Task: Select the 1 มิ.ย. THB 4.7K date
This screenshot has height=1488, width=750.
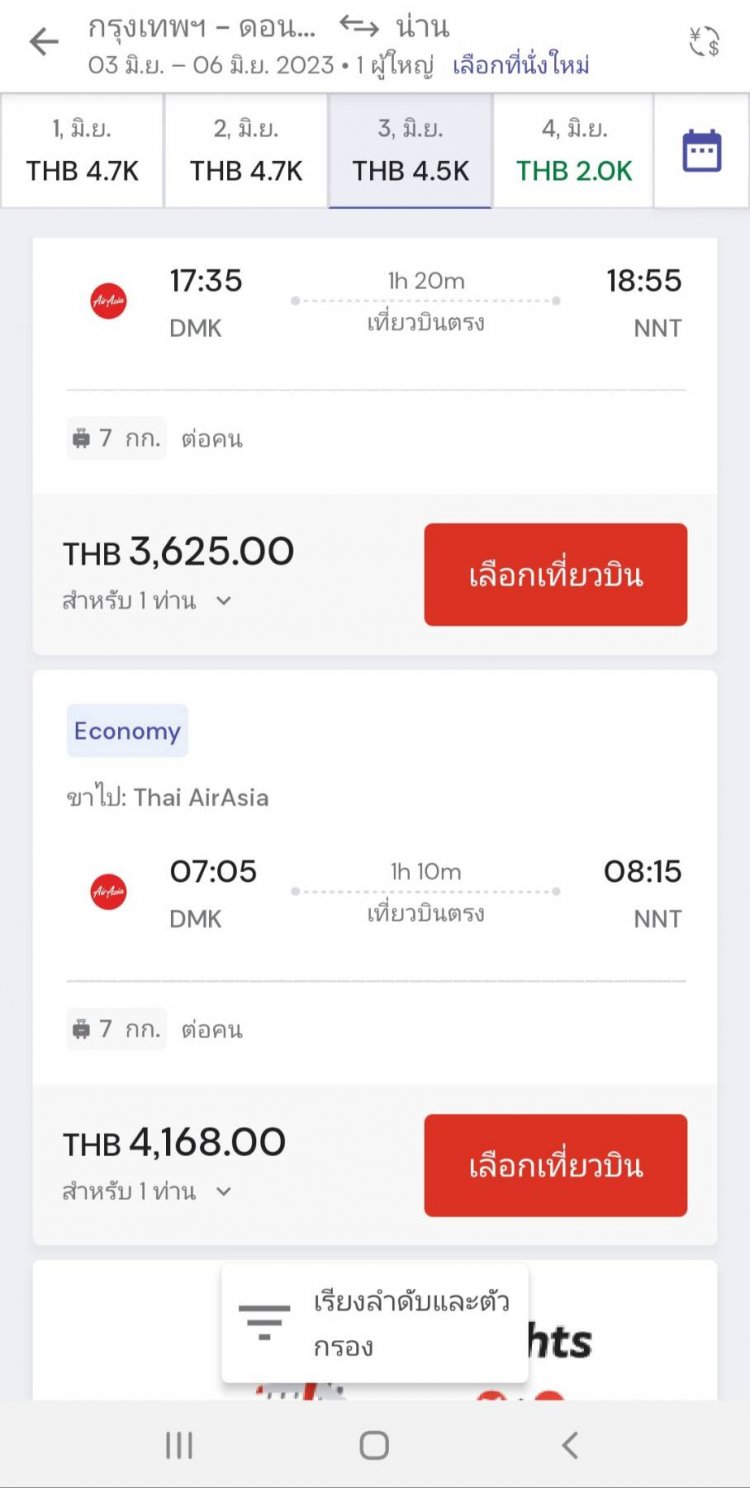Action: click(82, 151)
